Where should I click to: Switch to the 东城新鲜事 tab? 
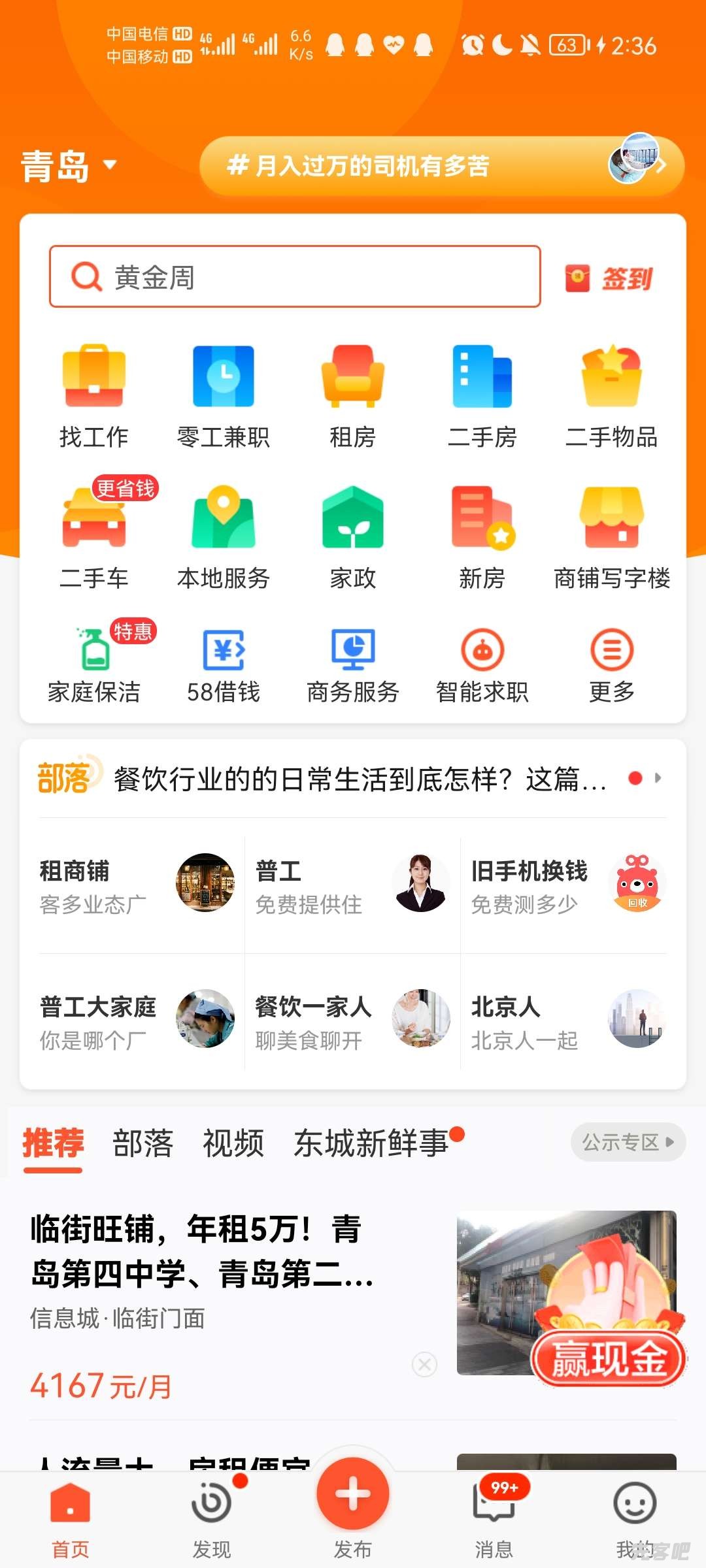click(x=371, y=1143)
